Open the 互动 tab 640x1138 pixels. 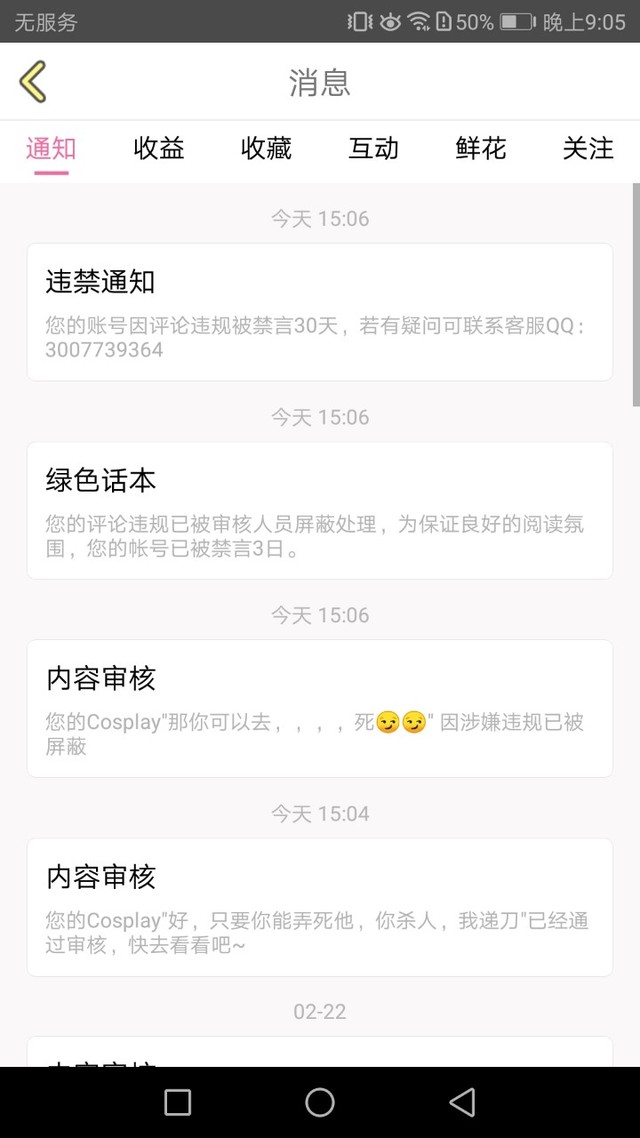tap(373, 149)
